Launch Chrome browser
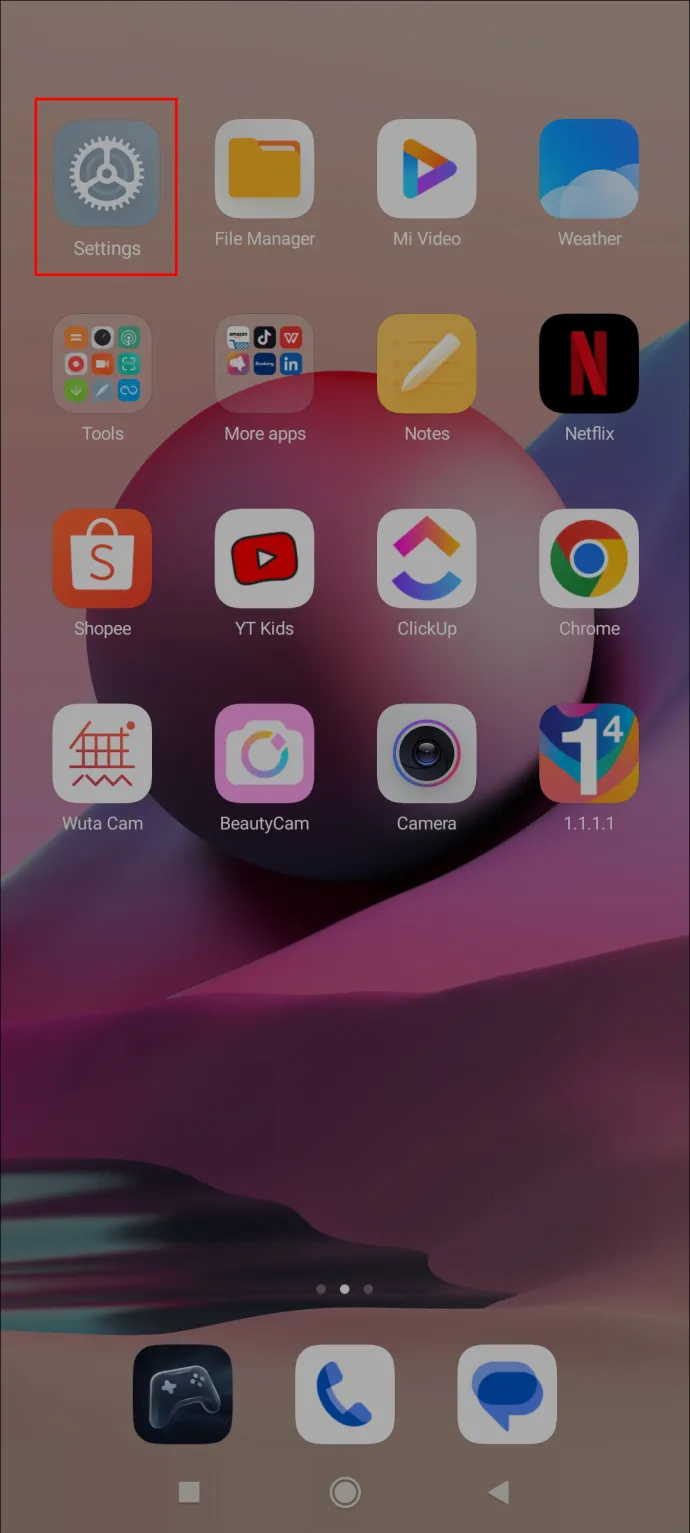The image size is (690, 1533). 589,558
